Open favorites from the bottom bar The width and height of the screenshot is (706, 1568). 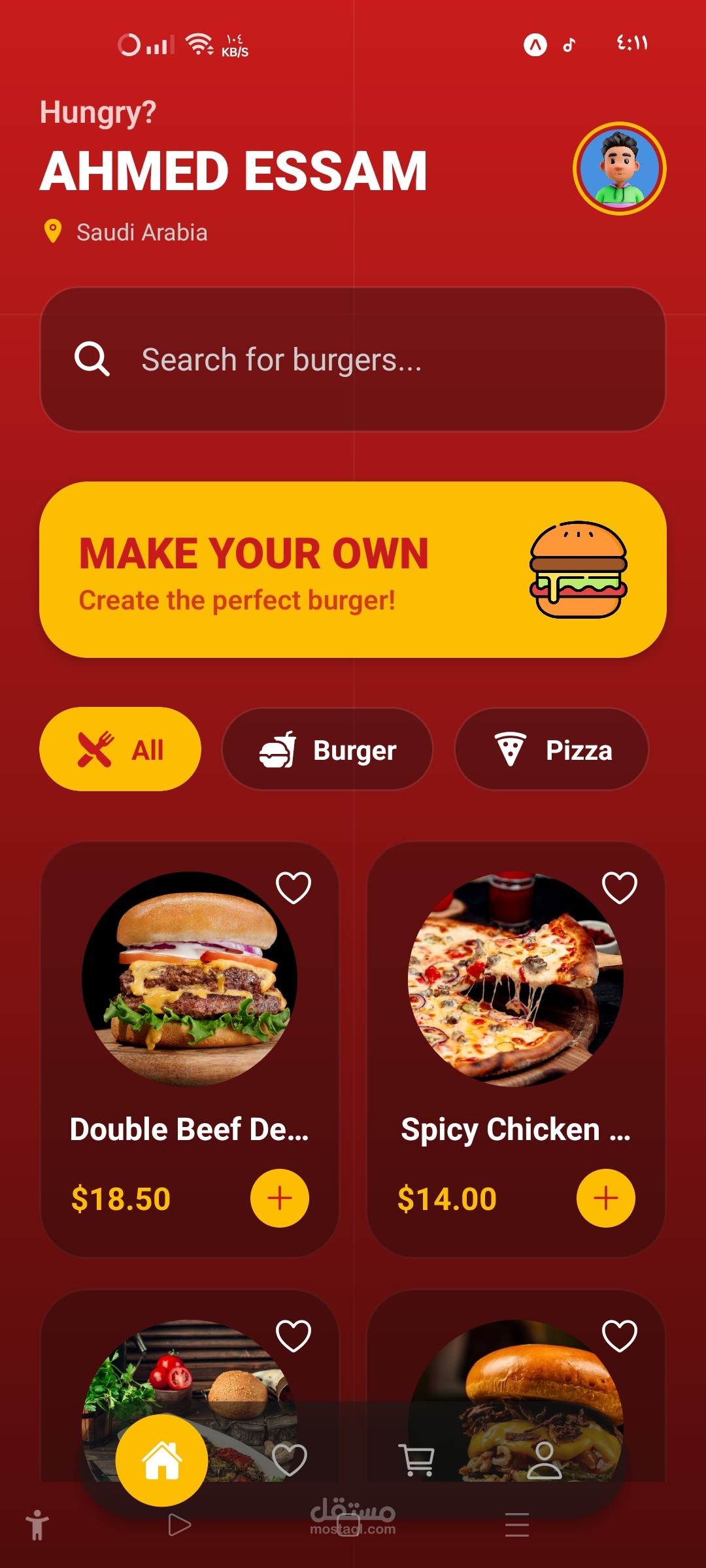click(x=290, y=1460)
